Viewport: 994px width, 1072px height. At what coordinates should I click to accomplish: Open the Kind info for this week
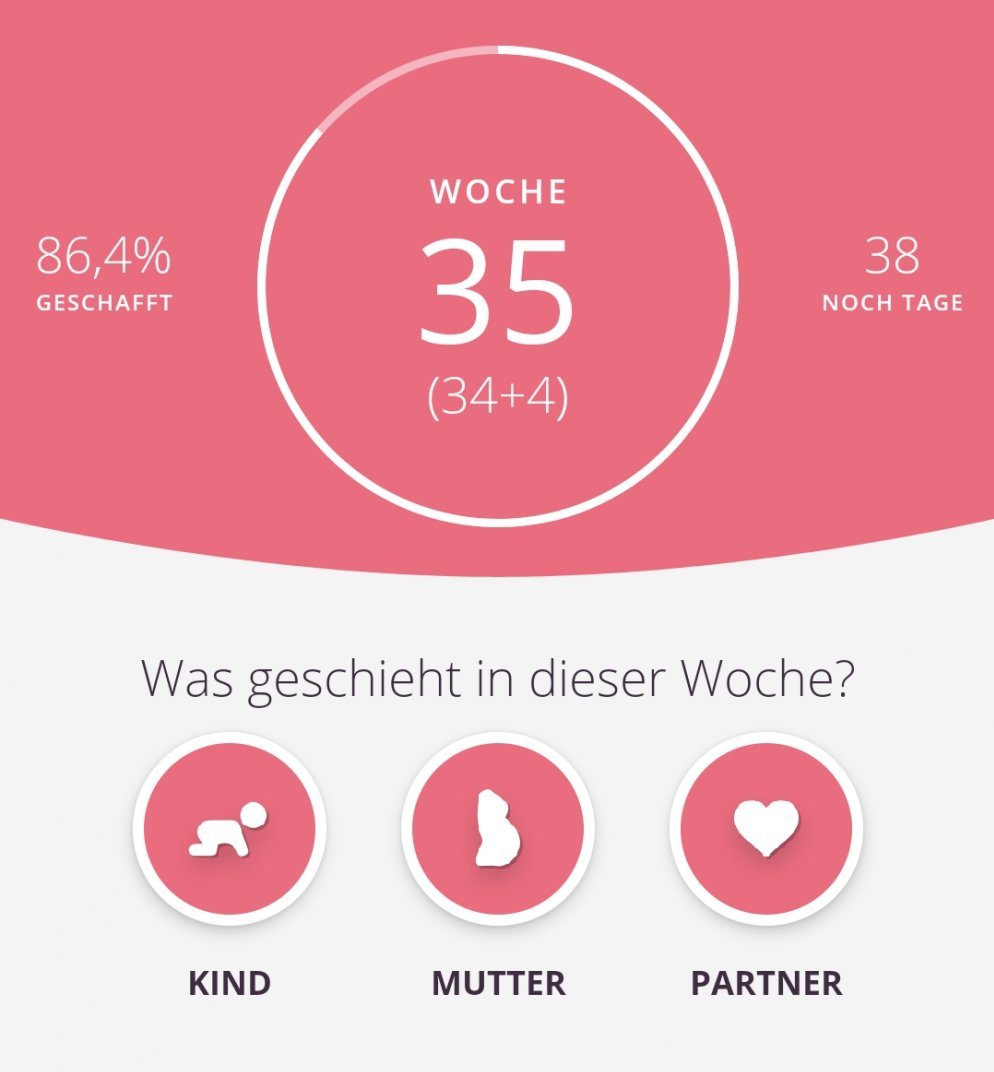tap(229, 829)
